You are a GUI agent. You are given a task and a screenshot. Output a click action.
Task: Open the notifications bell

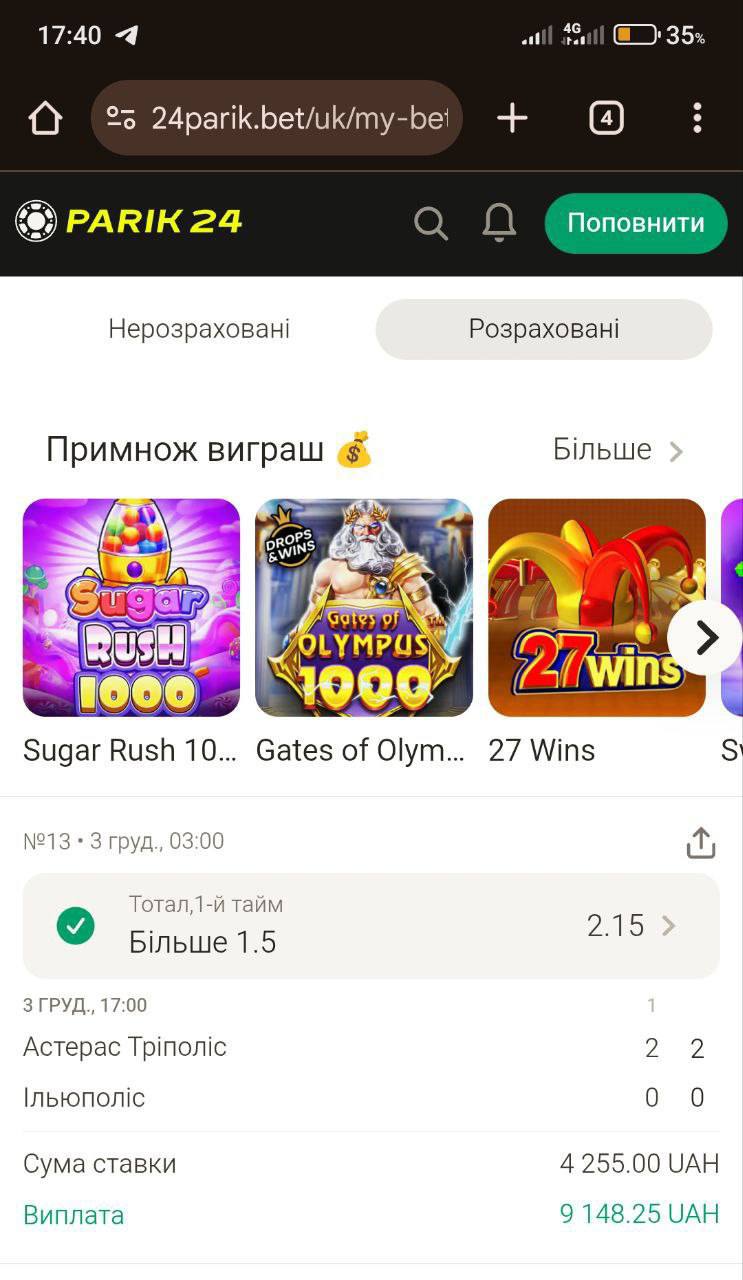click(x=499, y=223)
